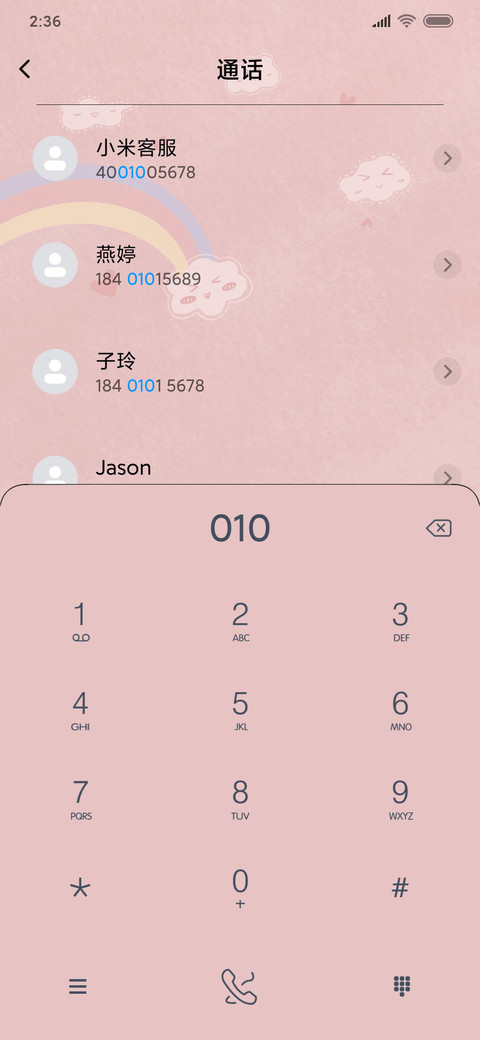Enter digit 0 on the dialpad

point(240,888)
